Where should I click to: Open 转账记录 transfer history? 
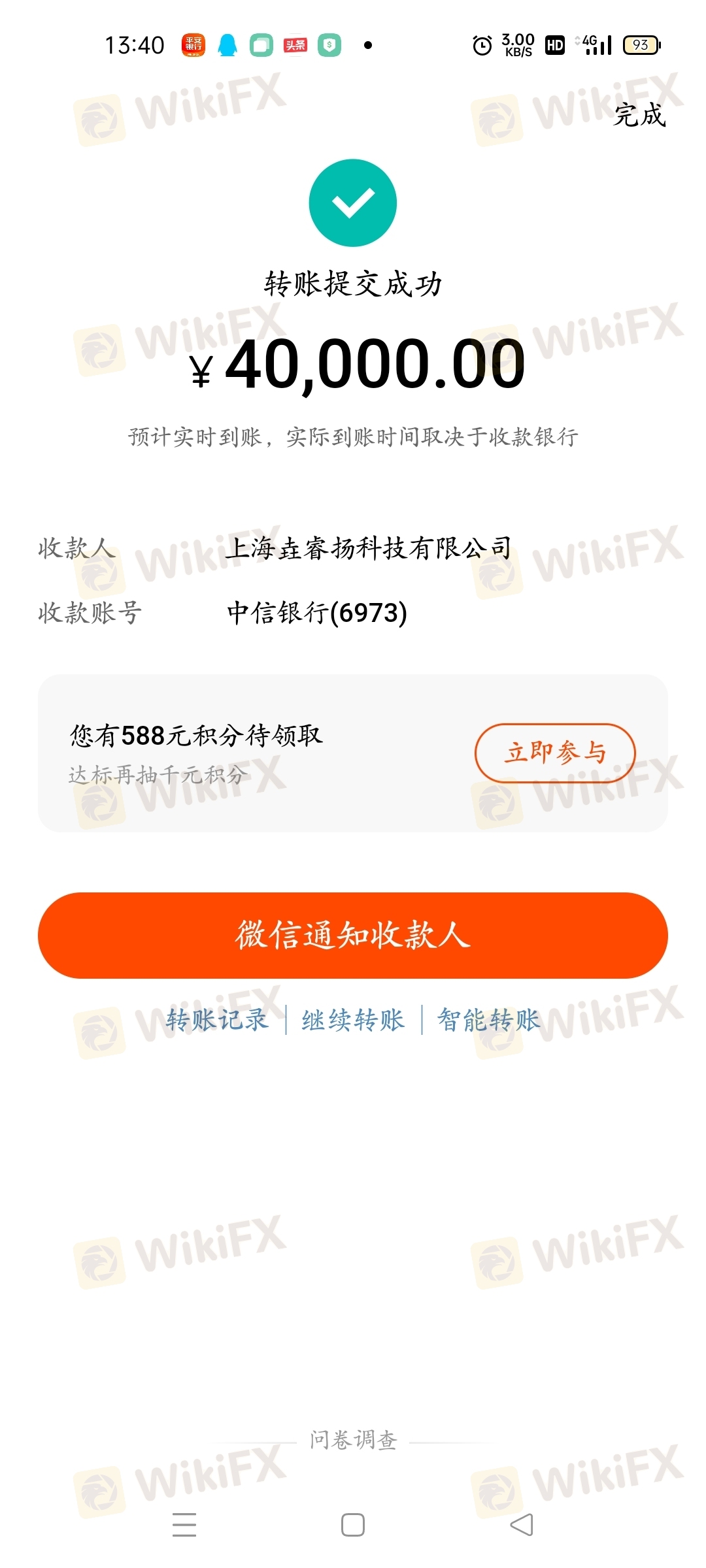(x=217, y=1020)
